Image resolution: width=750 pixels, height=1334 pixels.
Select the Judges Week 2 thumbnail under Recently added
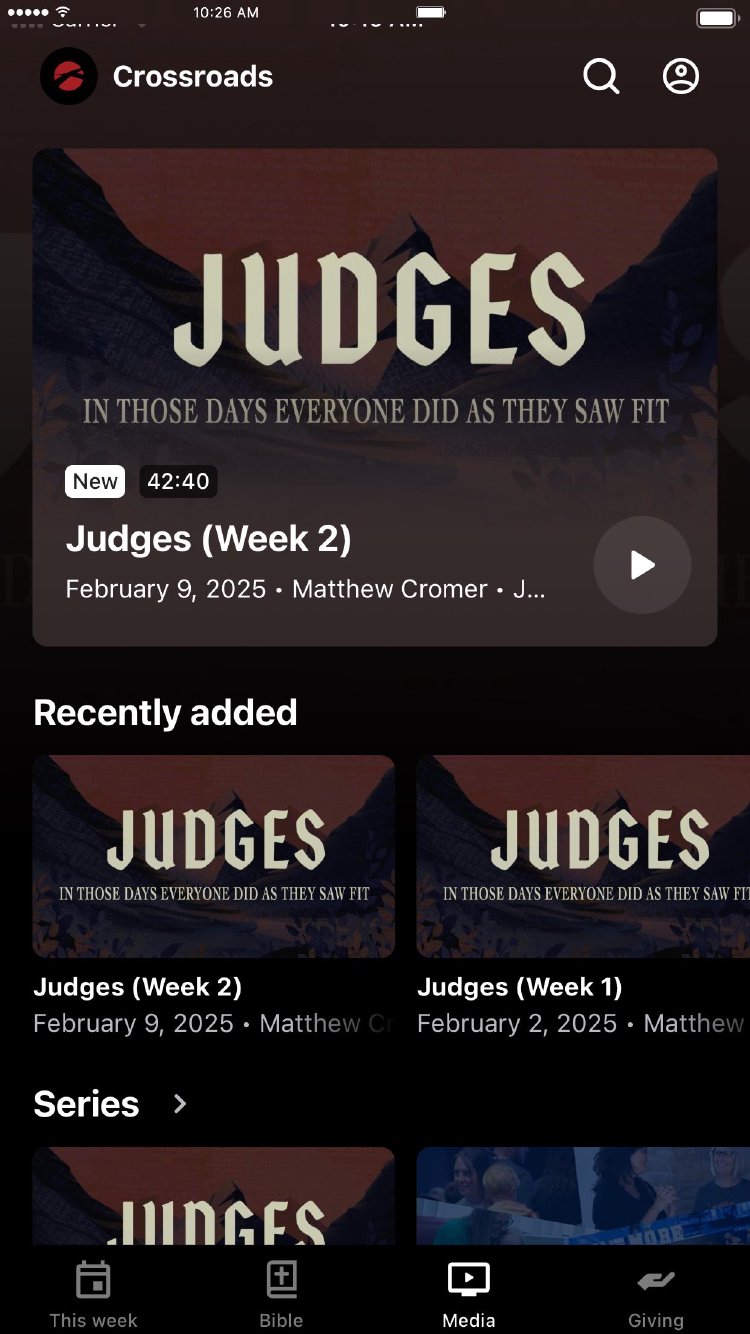click(213, 856)
